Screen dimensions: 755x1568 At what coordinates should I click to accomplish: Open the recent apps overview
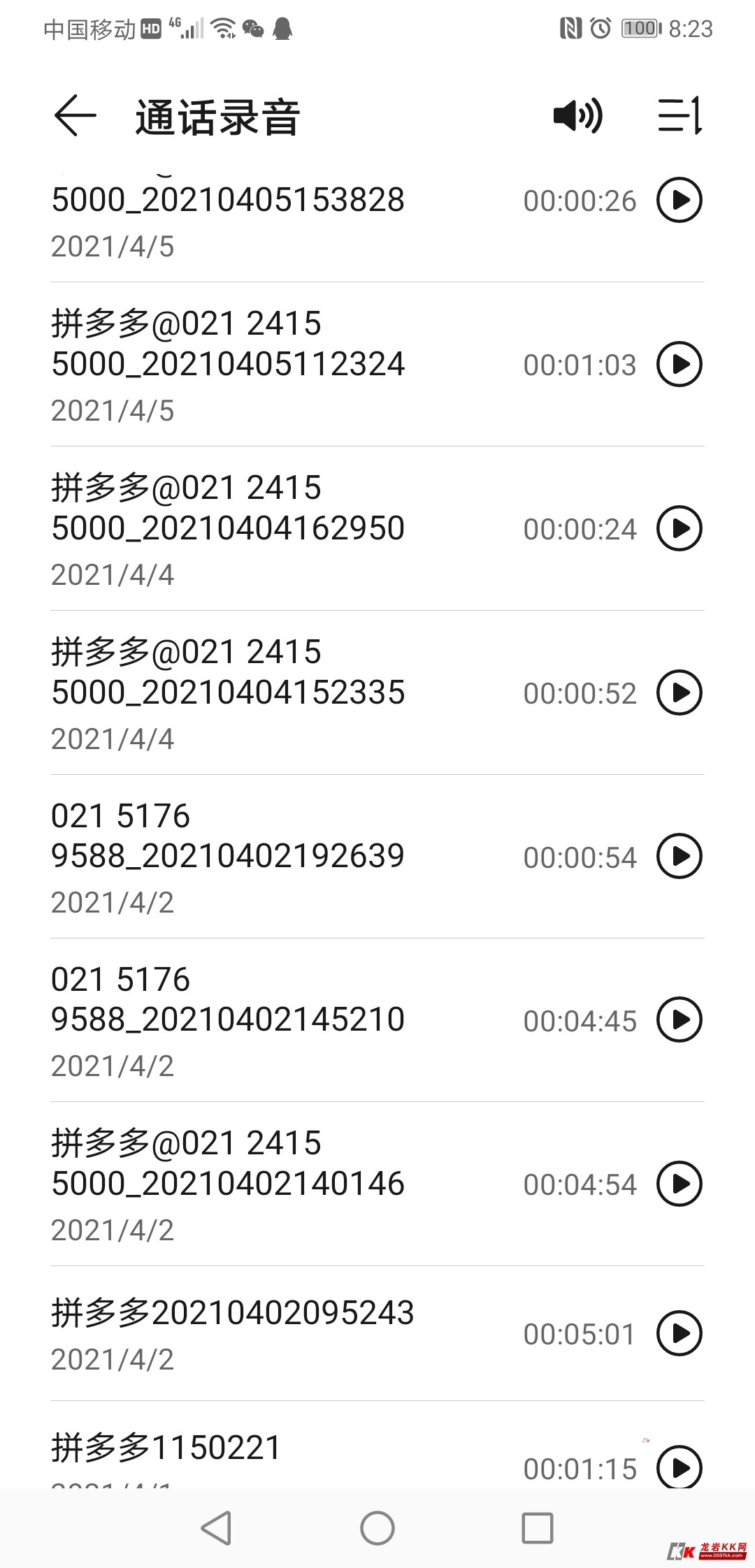pyautogui.click(x=538, y=1528)
